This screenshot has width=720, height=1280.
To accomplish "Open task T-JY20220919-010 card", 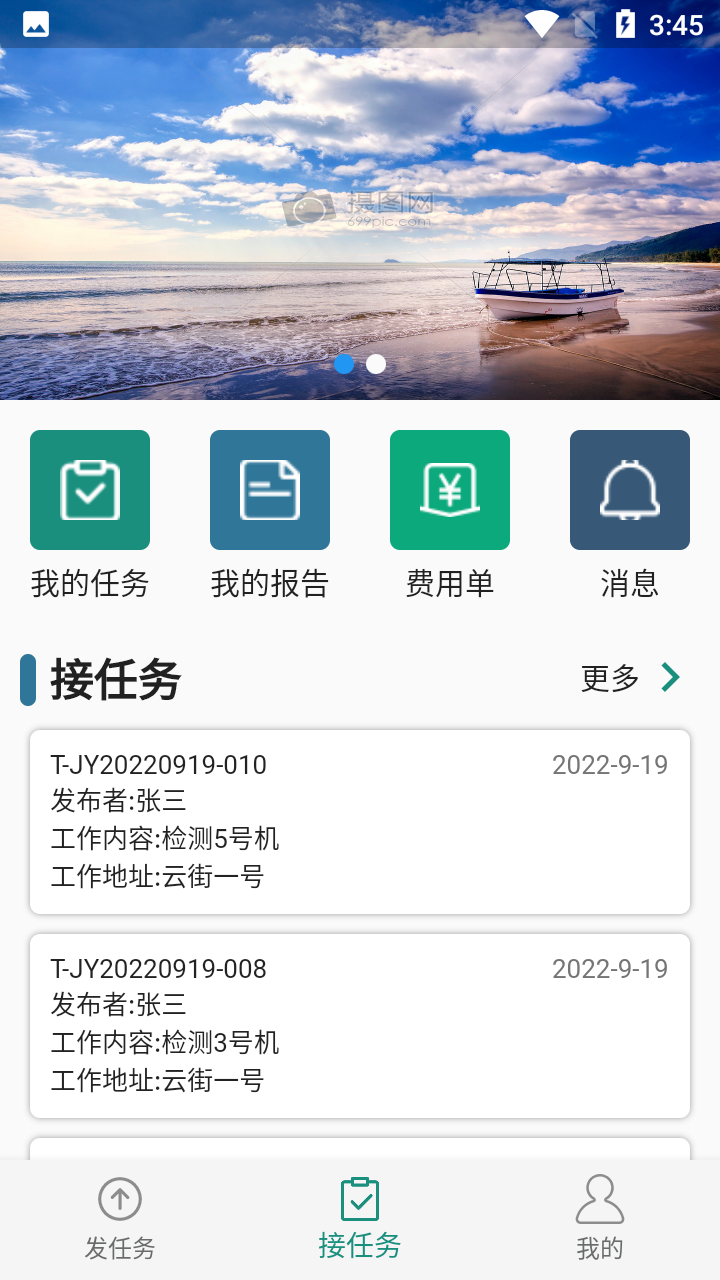I will click(x=360, y=820).
